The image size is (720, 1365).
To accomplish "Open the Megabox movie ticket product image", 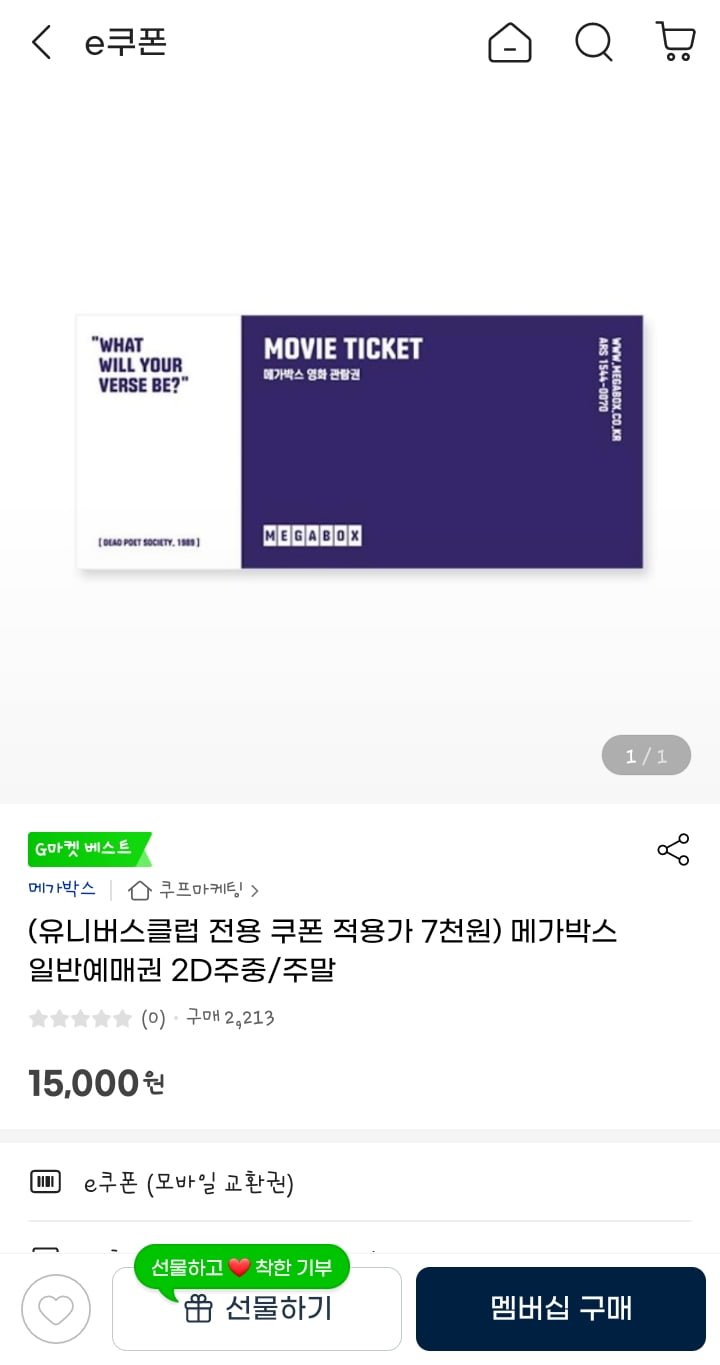I will [360, 442].
